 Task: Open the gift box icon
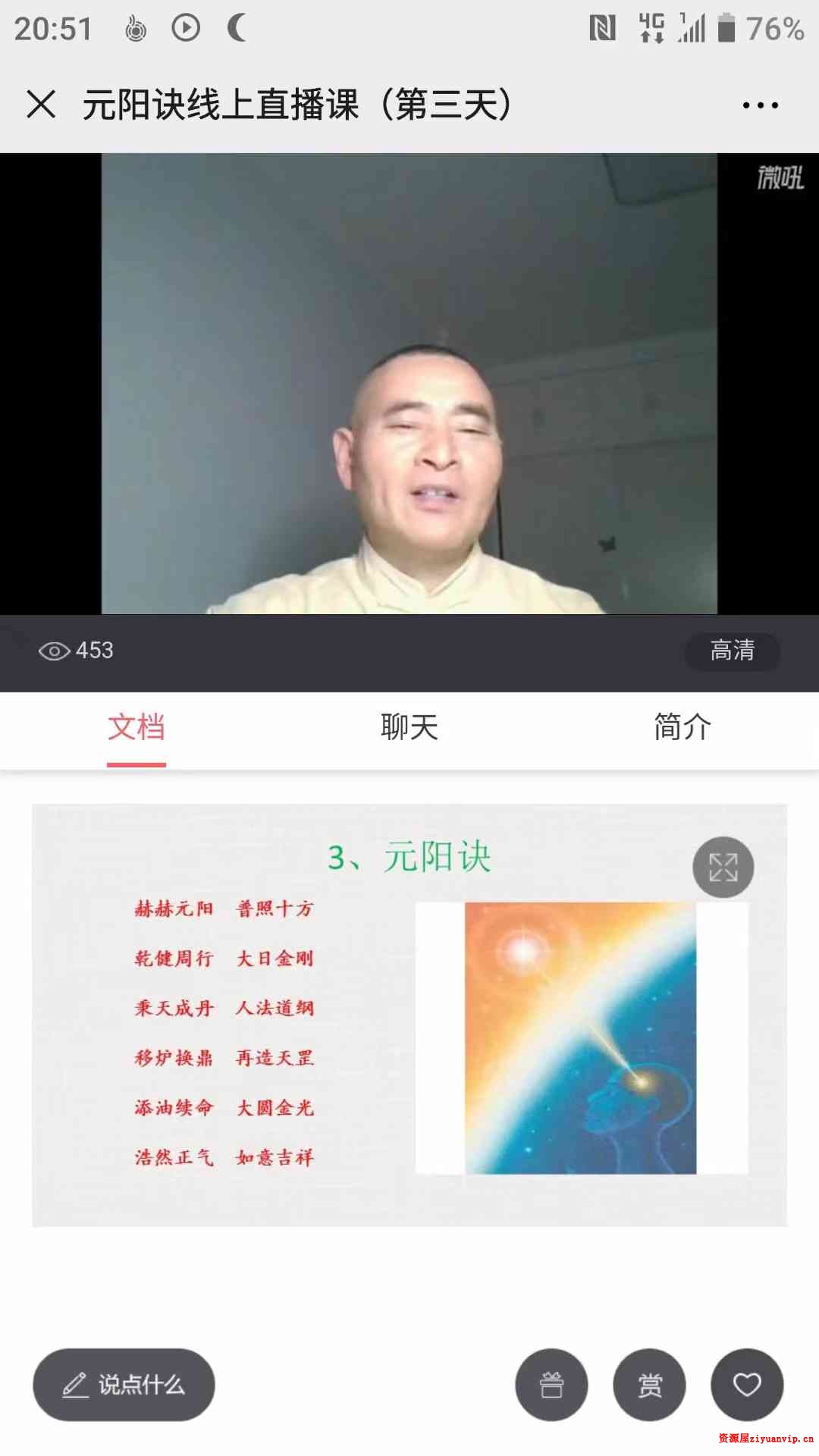(551, 1385)
